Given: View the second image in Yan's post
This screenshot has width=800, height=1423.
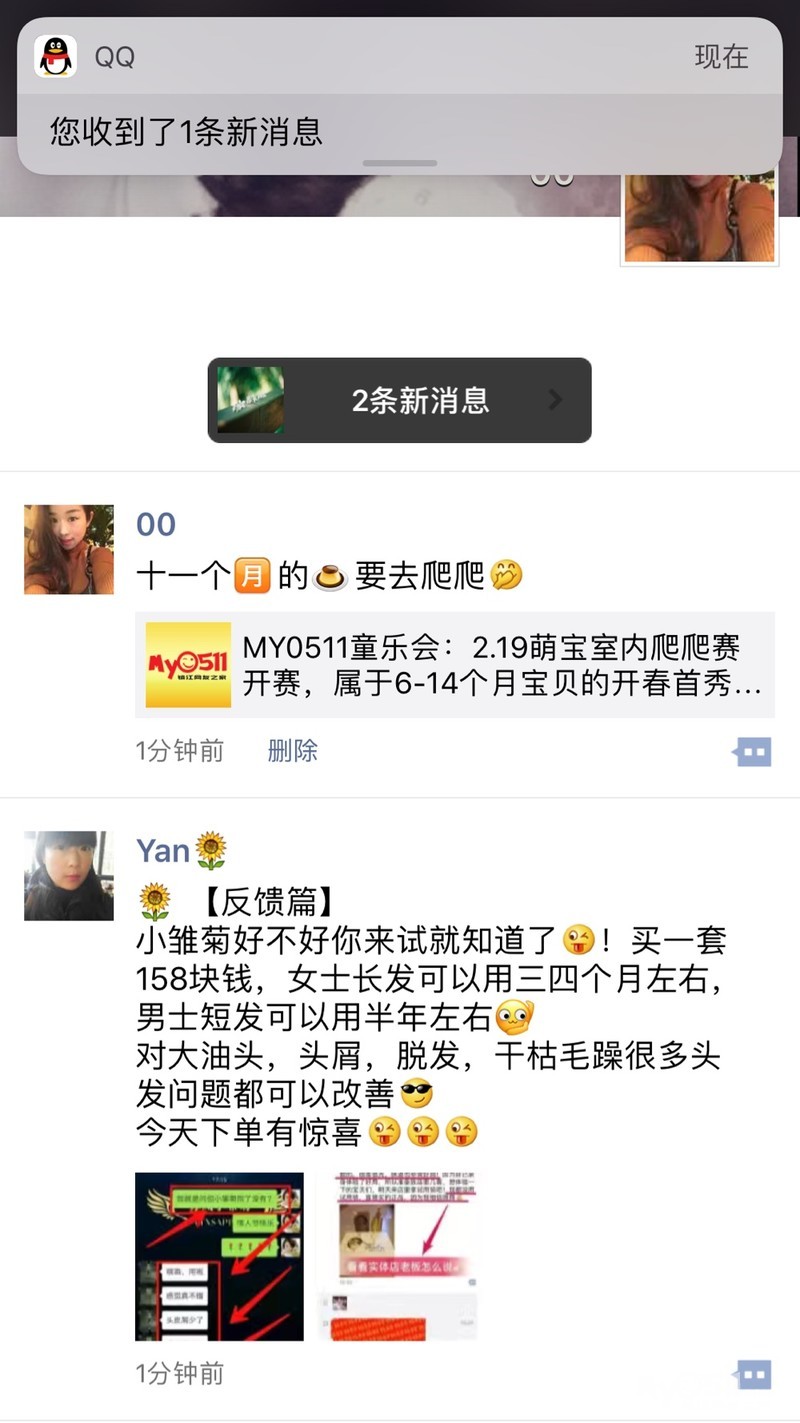Looking at the screenshot, I should pyautogui.click(x=397, y=1256).
